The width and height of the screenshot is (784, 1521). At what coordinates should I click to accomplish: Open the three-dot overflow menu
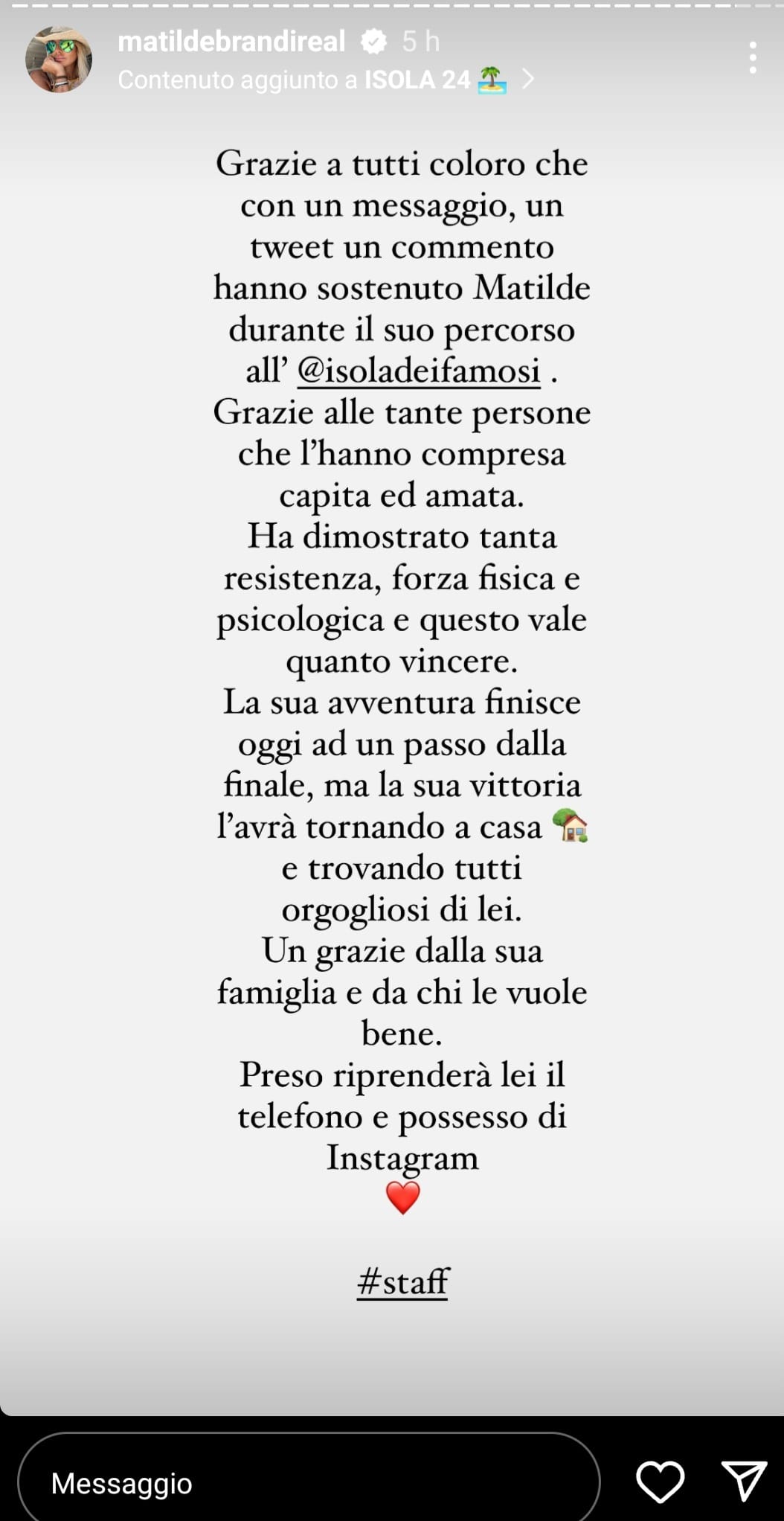click(753, 58)
